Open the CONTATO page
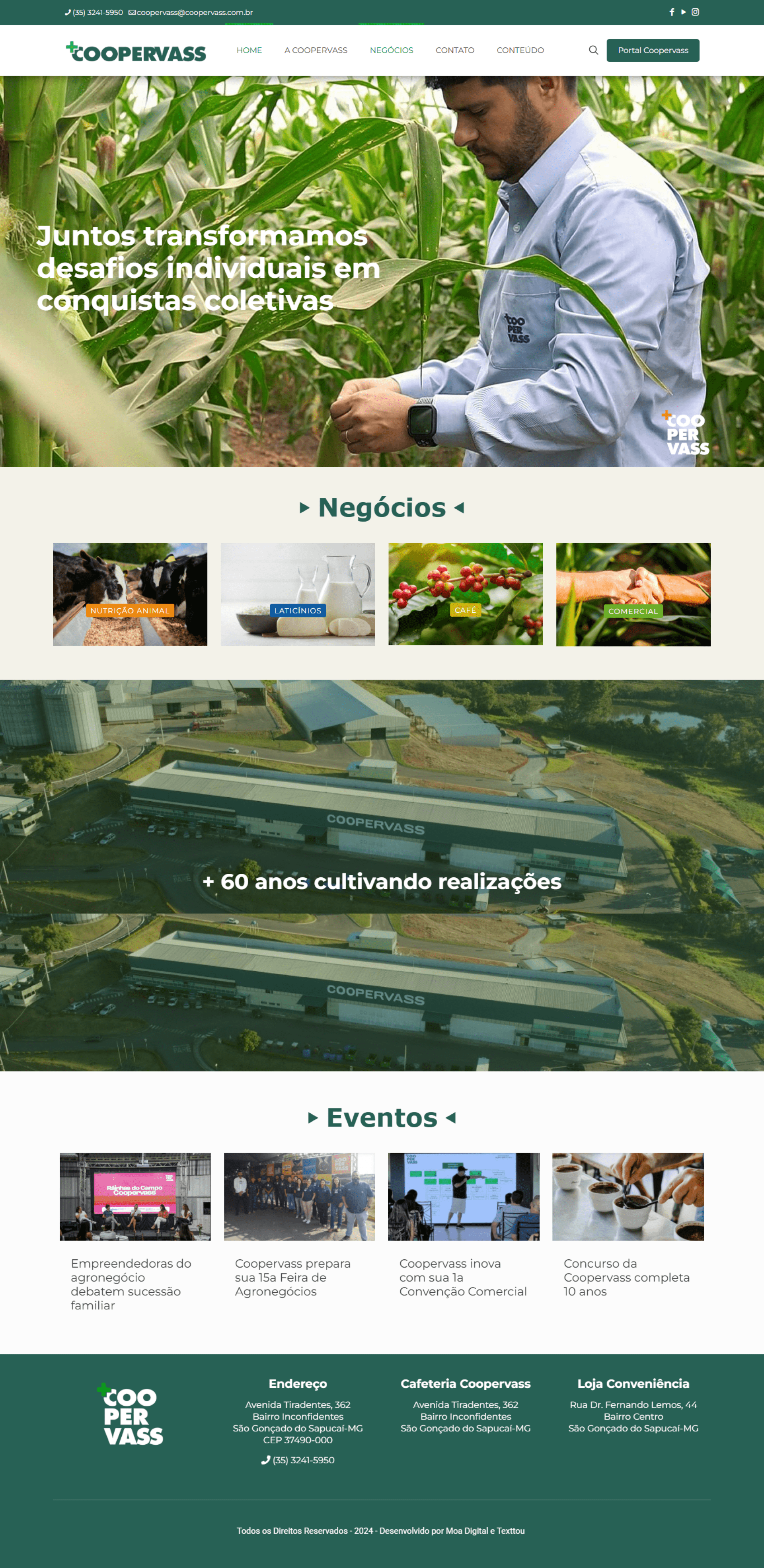The width and height of the screenshot is (764, 1568). [454, 51]
